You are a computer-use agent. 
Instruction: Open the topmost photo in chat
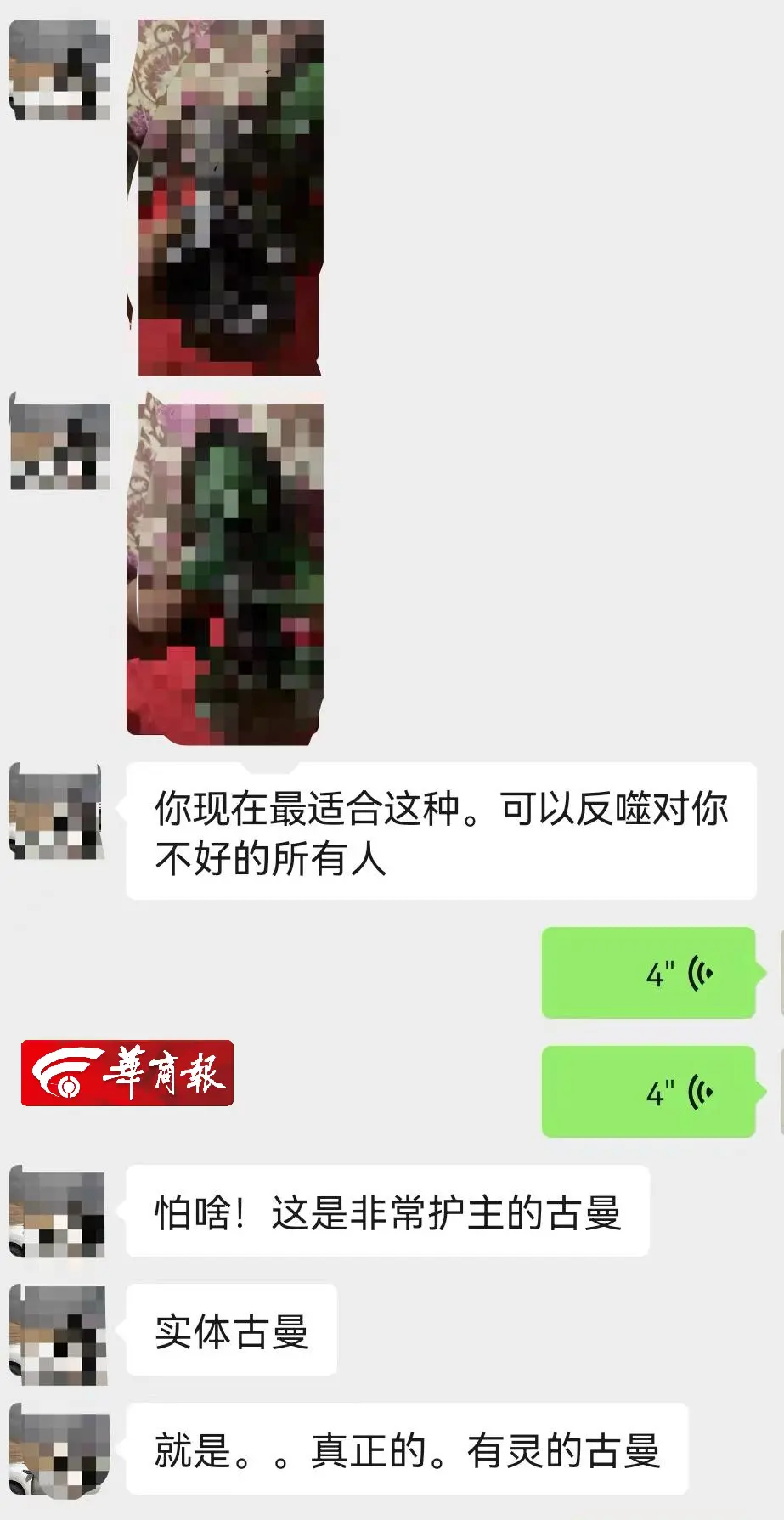coord(226,197)
